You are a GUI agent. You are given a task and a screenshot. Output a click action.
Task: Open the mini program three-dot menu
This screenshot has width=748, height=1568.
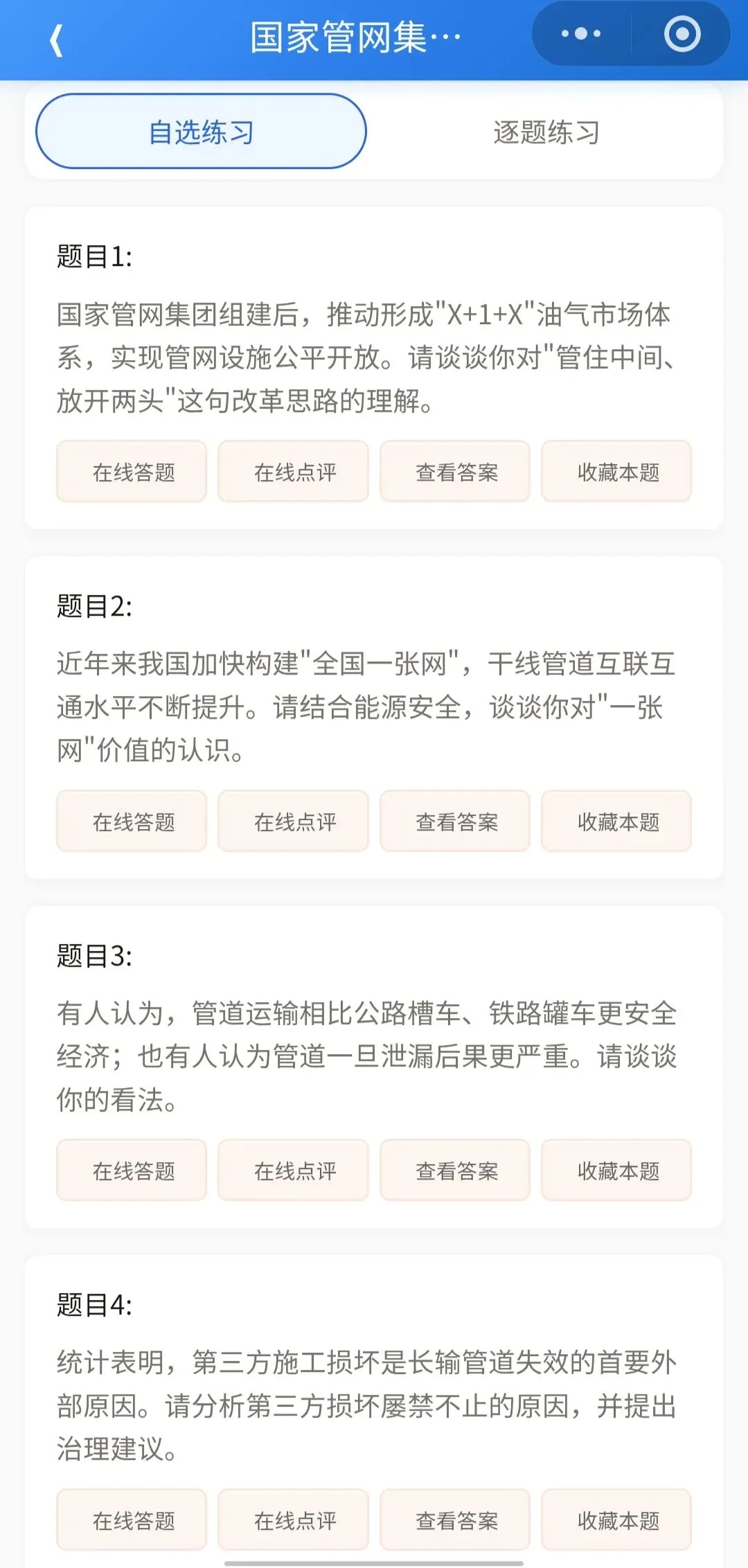click(581, 33)
